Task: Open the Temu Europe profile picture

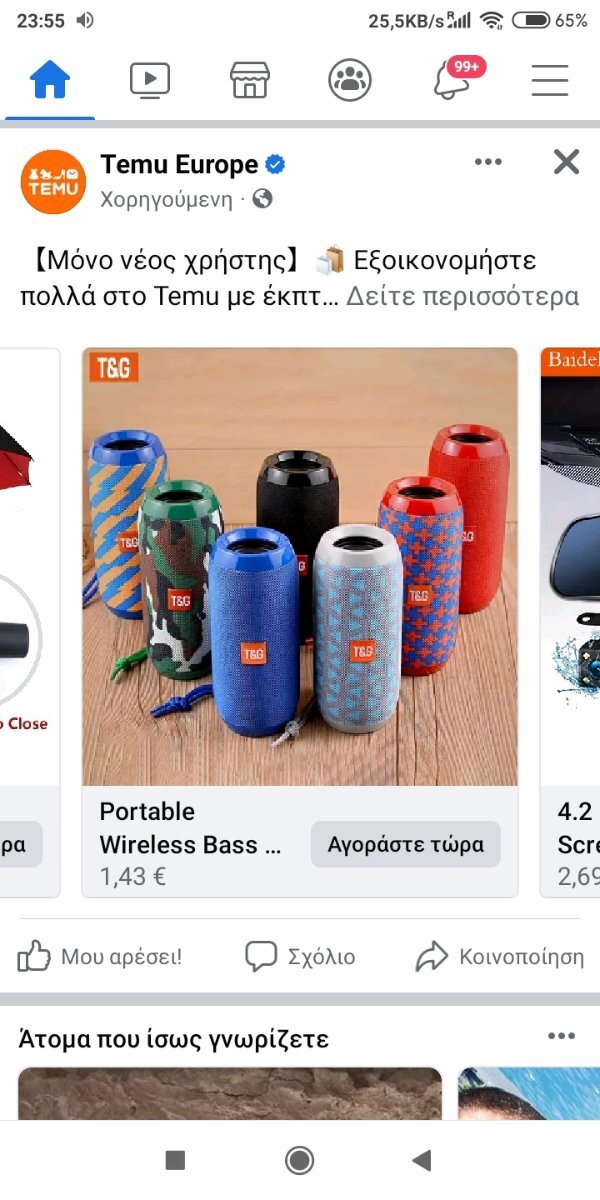Action: (53, 181)
